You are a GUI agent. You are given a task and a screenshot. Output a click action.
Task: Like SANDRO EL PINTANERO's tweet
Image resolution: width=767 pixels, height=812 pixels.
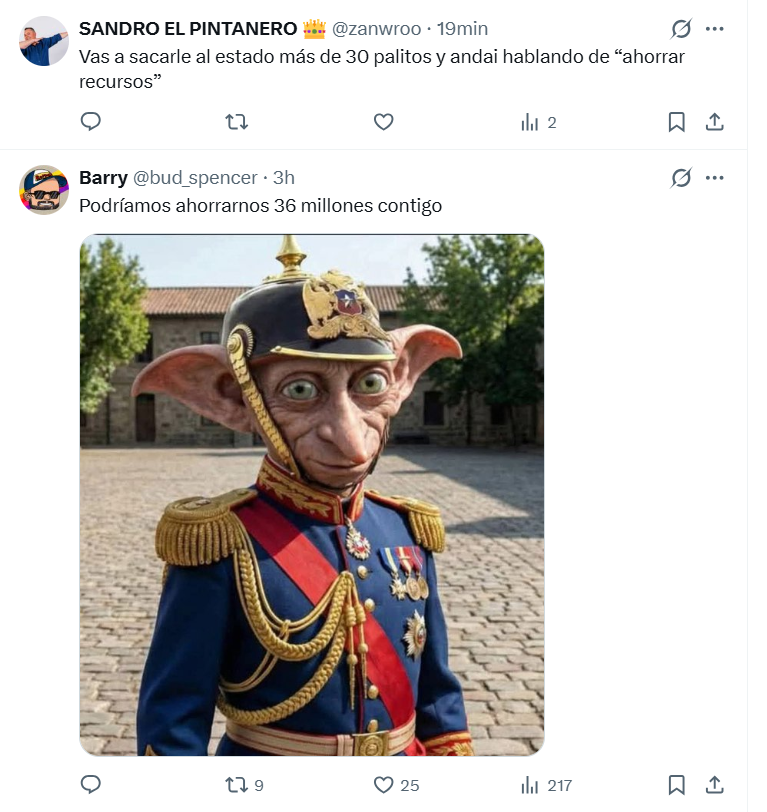tap(383, 122)
